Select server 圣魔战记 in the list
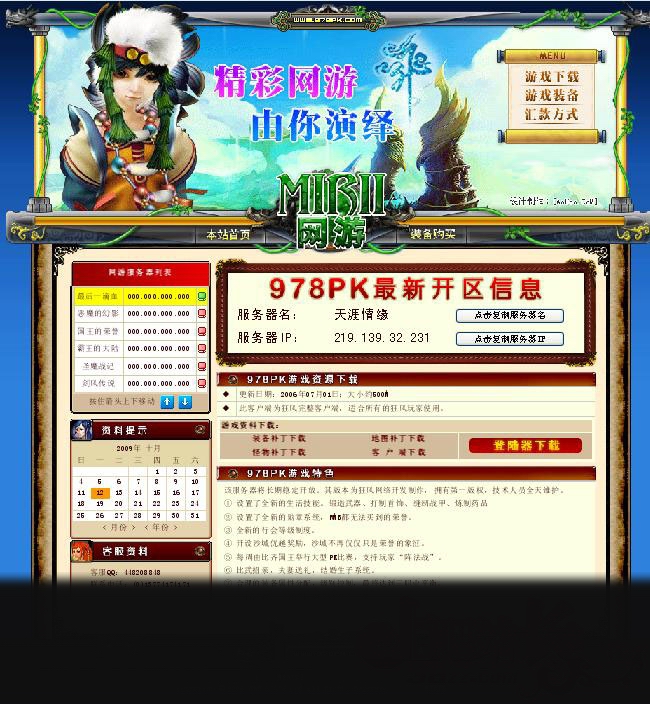The image size is (650, 704). 98,366
